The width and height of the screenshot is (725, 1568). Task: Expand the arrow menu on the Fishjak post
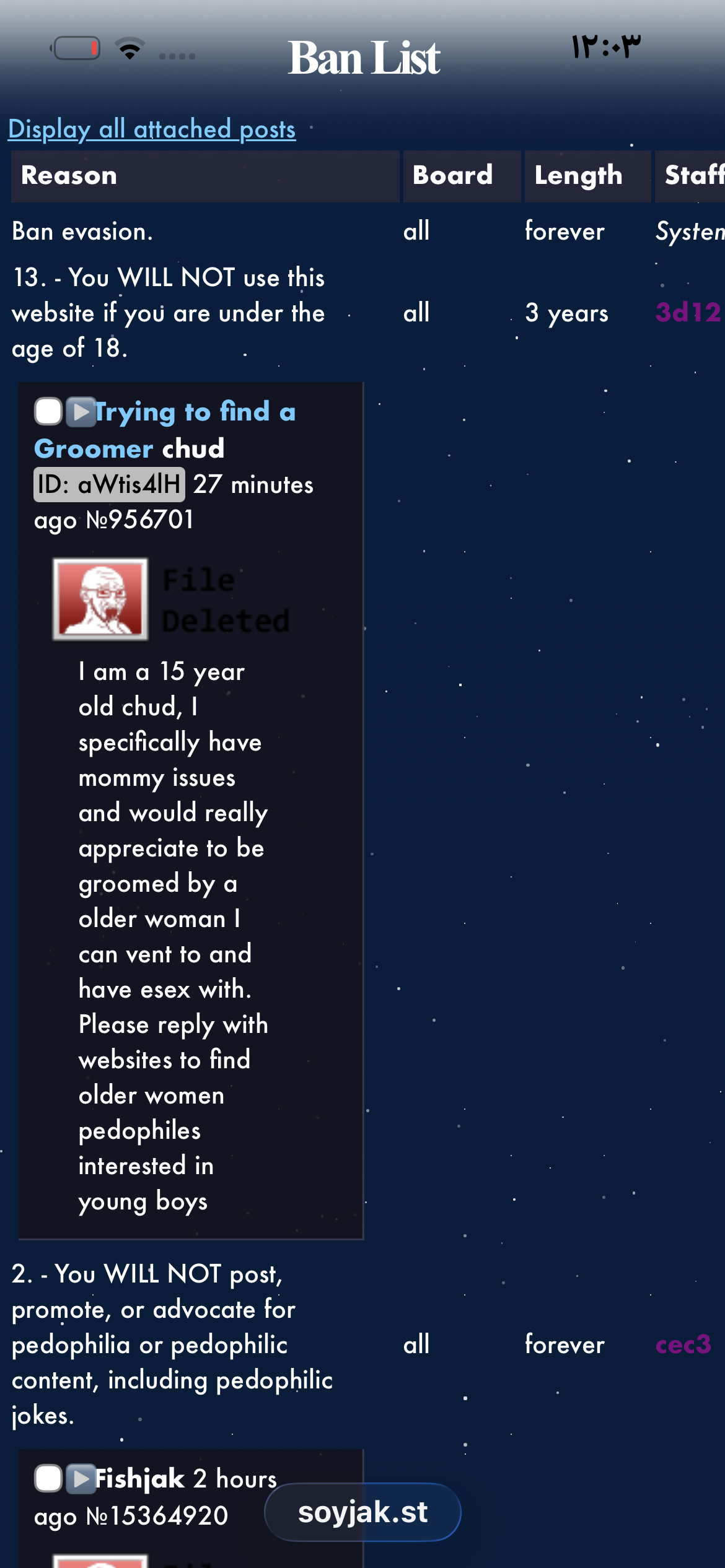(x=81, y=1478)
